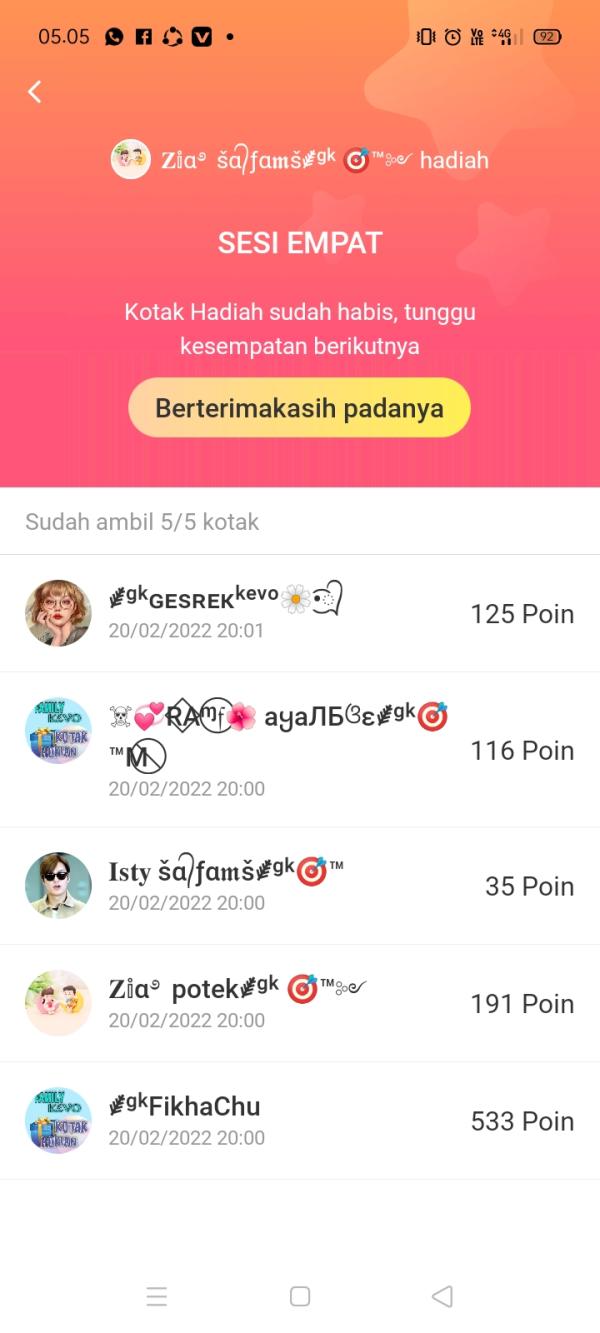Open the recipient row with 116 Poin
Image resolution: width=600 pixels, height=1333 pixels.
pyautogui.click(x=300, y=750)
